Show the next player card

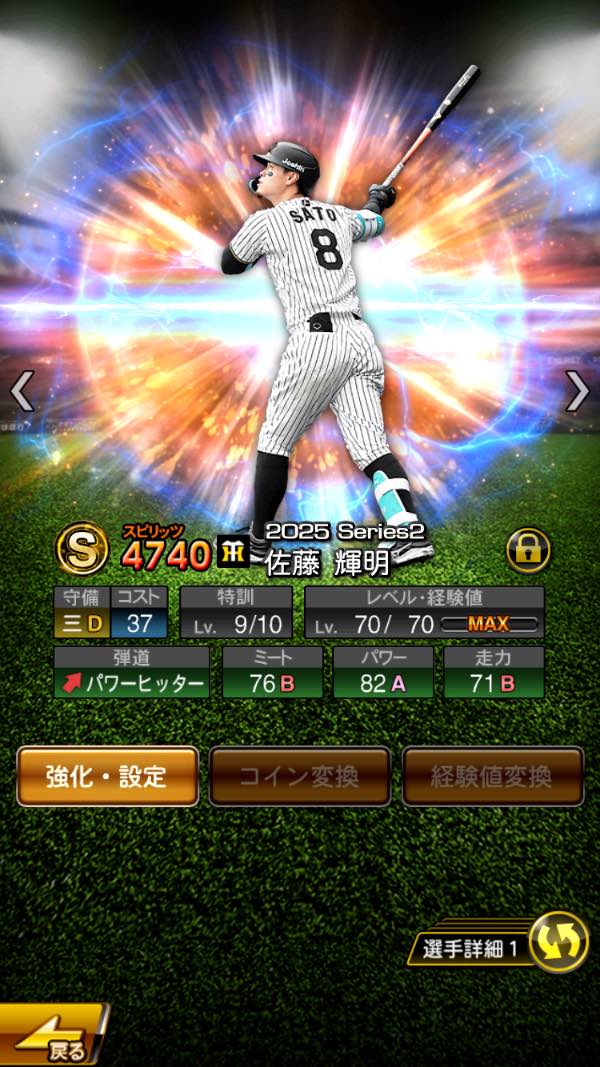pos(577,392)
